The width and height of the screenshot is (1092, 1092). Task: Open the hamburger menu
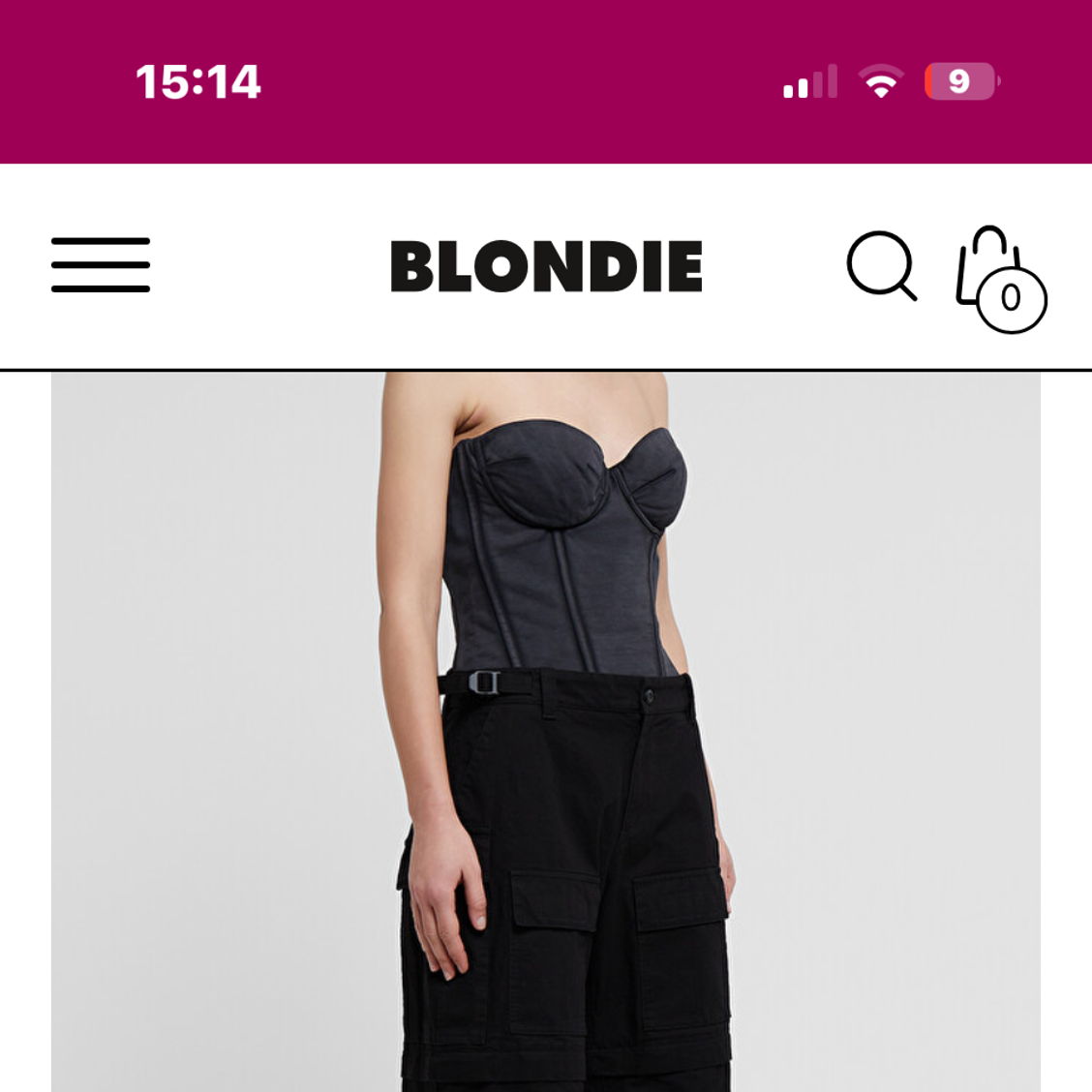[101, 264]
